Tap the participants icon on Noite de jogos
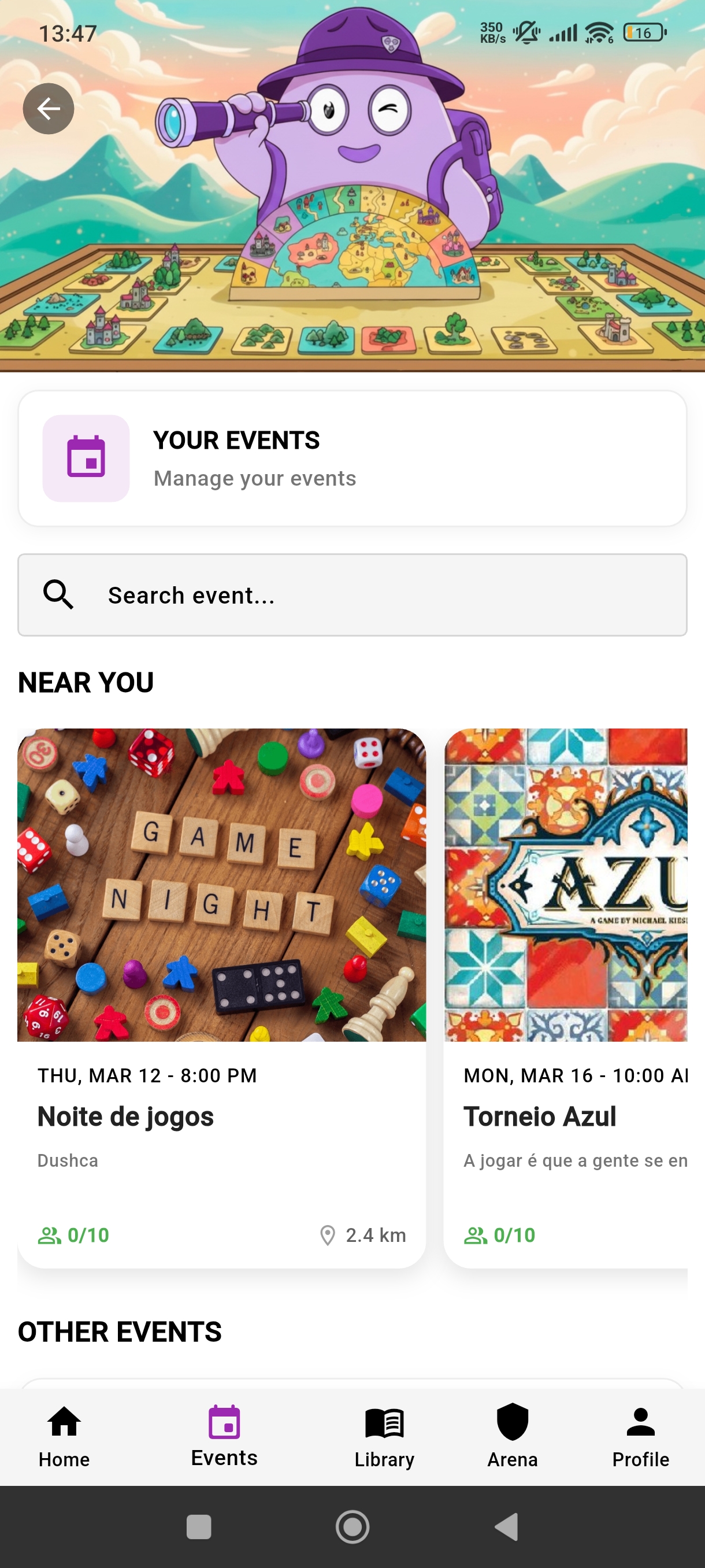Screen dimensions: 705x1568 point(49,1234)
